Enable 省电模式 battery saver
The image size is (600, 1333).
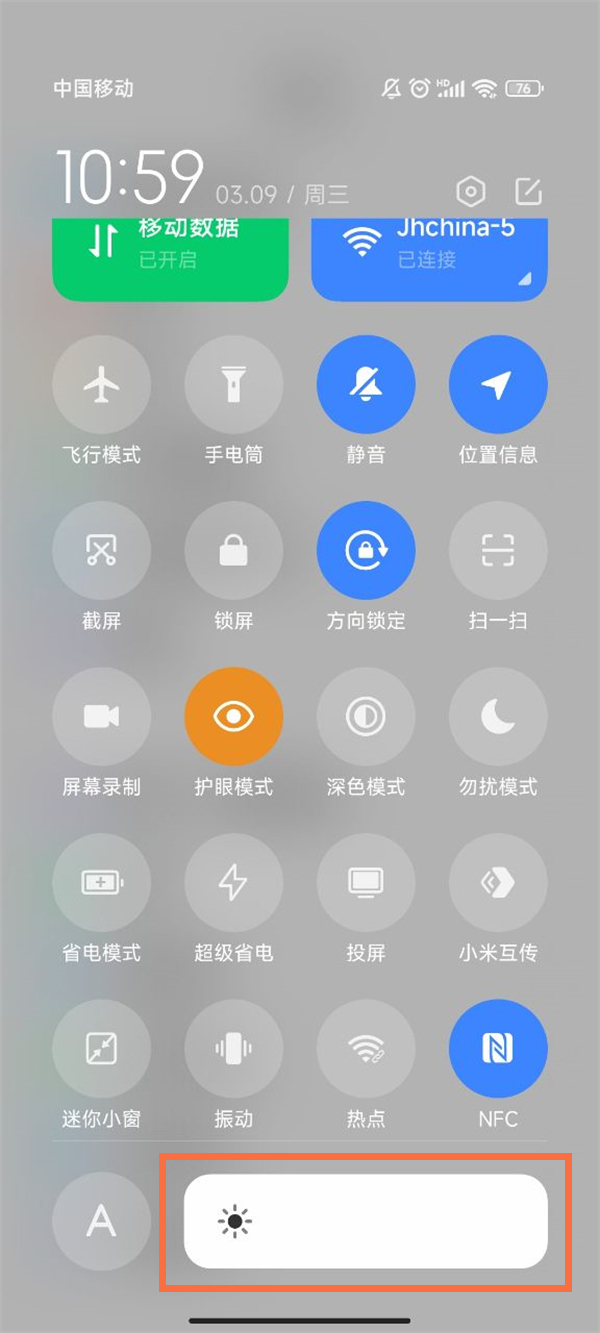point(101,882)
